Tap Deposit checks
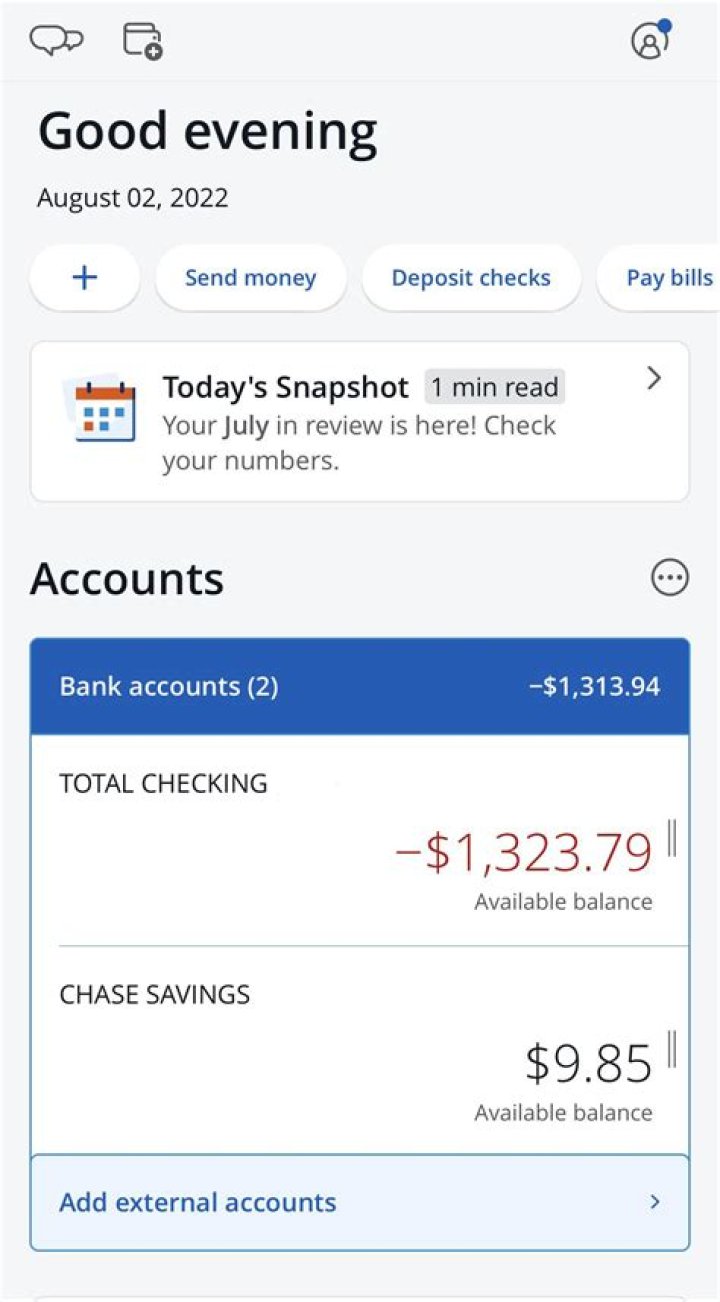 (471, 277)
